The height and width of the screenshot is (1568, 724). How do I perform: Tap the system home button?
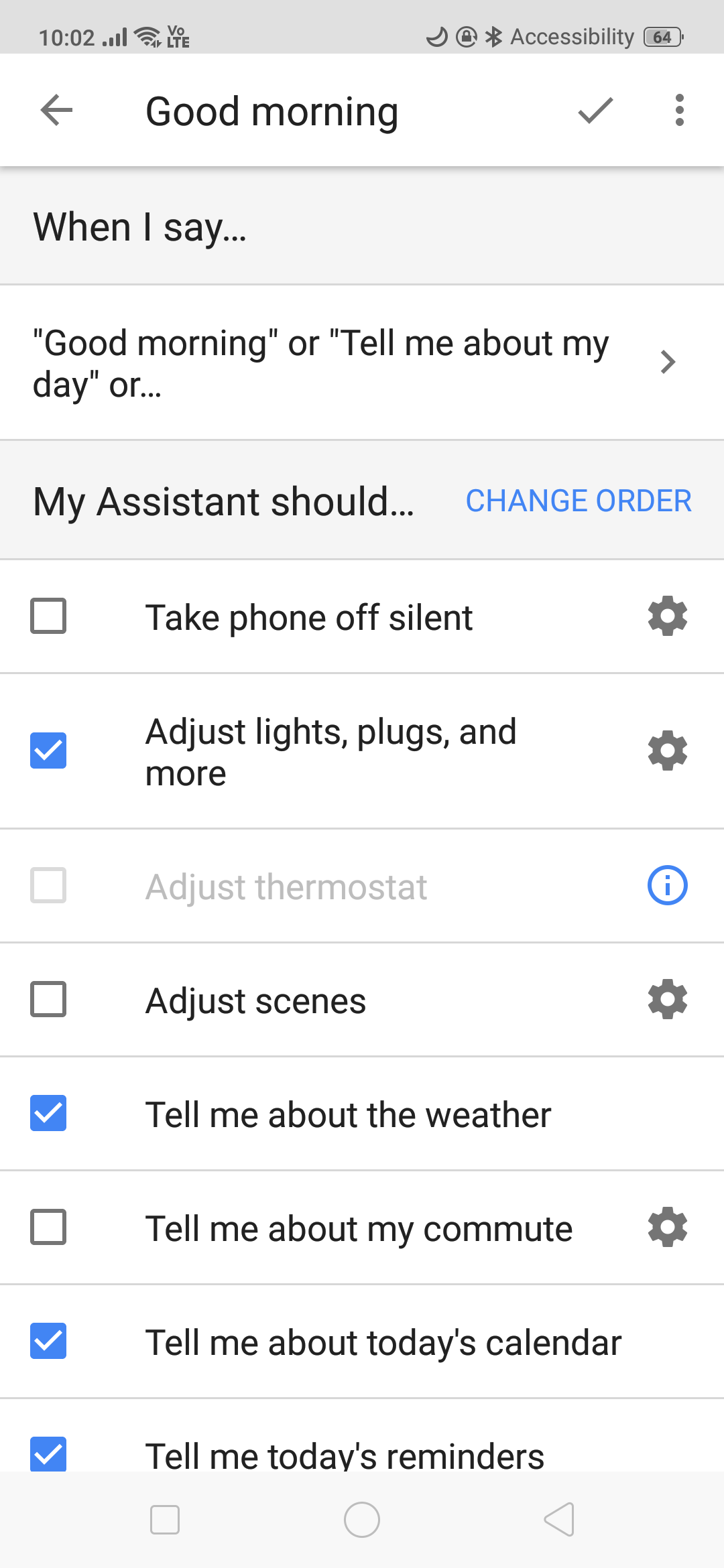[x=362, y=1520]
